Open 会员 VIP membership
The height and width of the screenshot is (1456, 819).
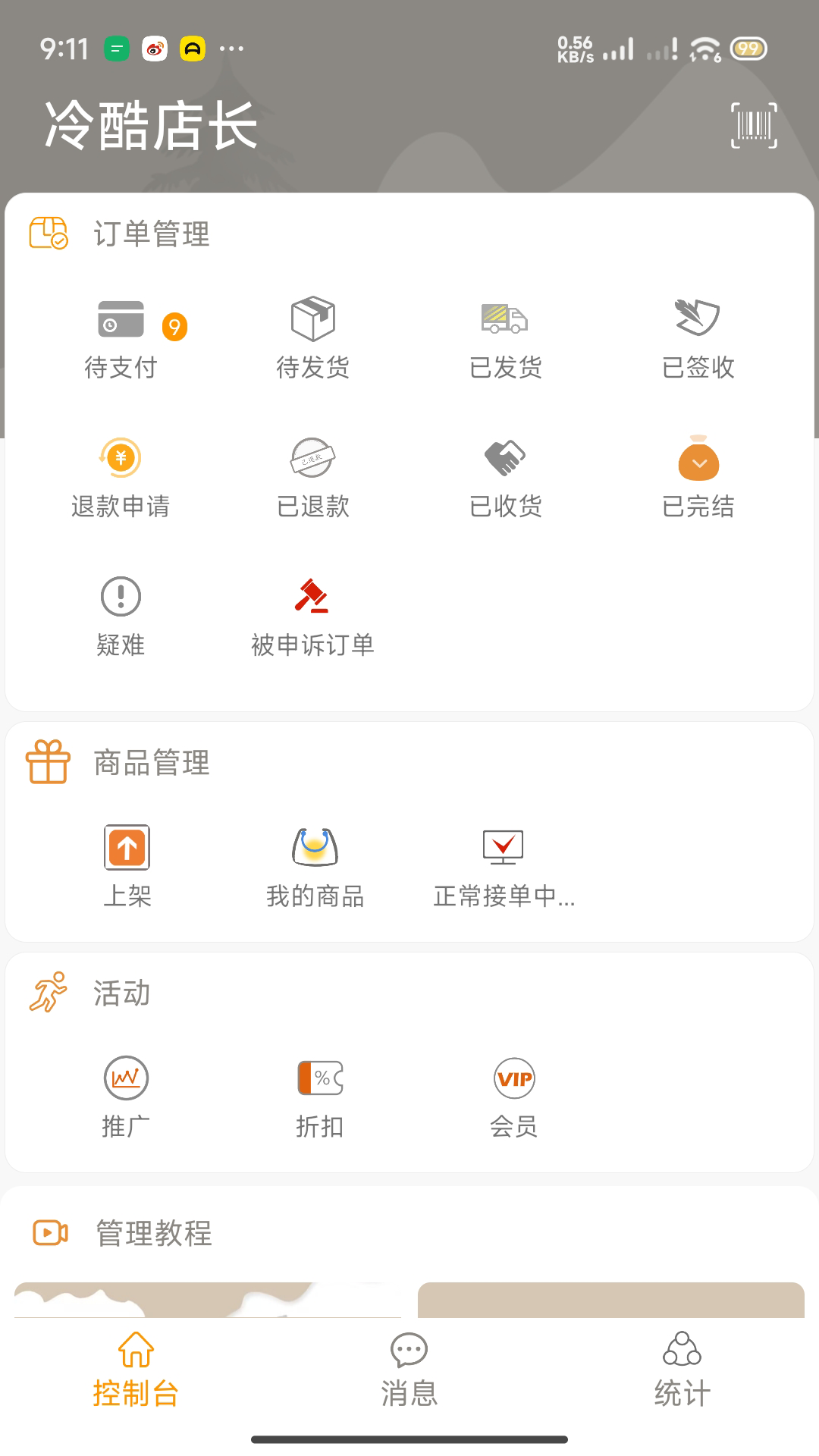click(514, 1097)
